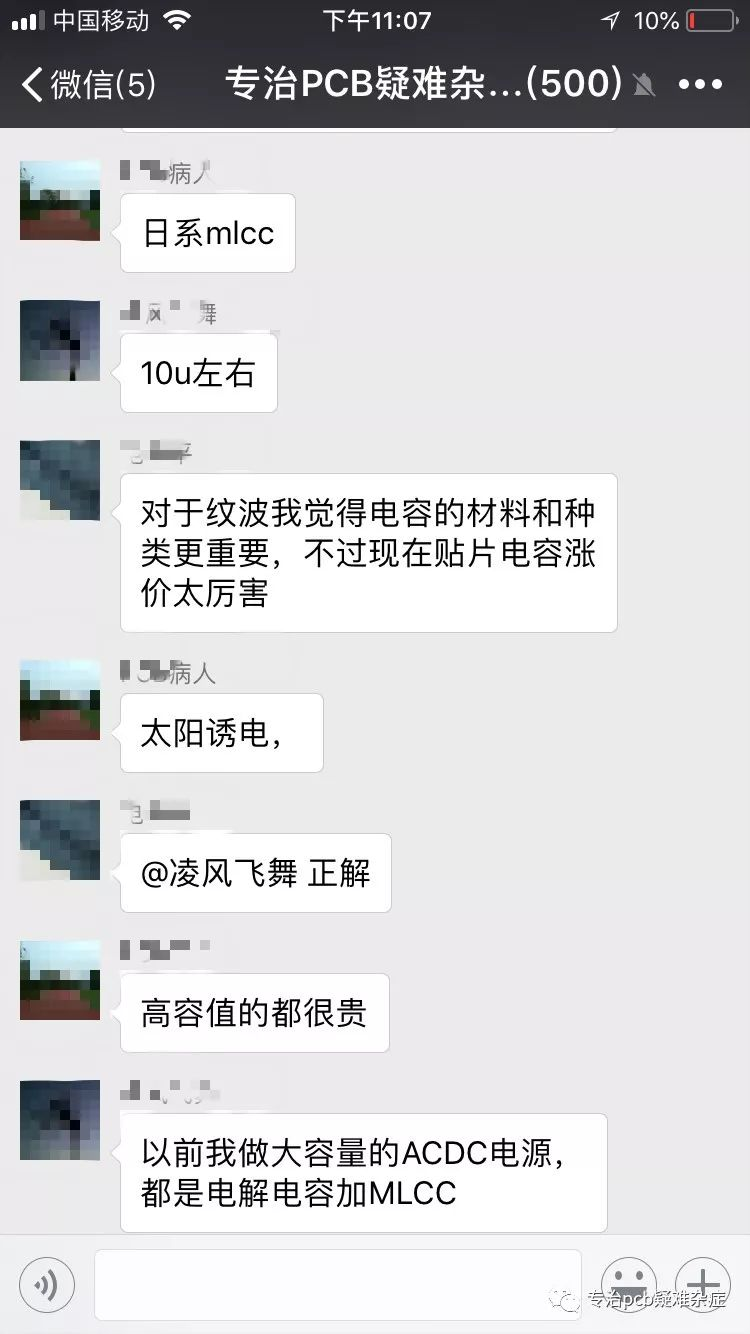Switch to voice message input
The width and height of the screenshot is (750, 1334).
click(x=46, y=1284)
